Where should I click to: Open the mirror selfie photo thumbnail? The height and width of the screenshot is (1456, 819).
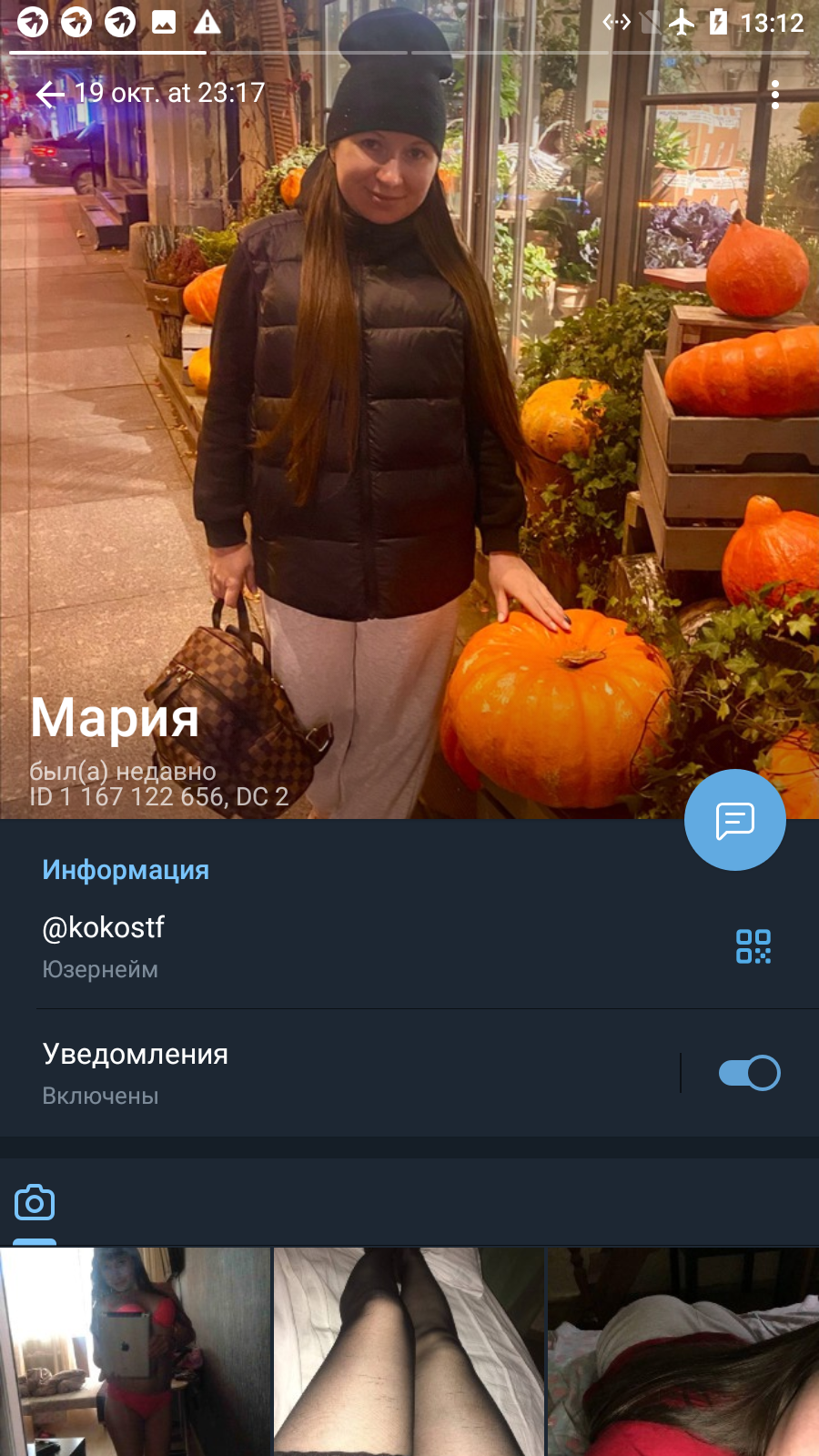pyautogui.click(x=136, y=1352)
